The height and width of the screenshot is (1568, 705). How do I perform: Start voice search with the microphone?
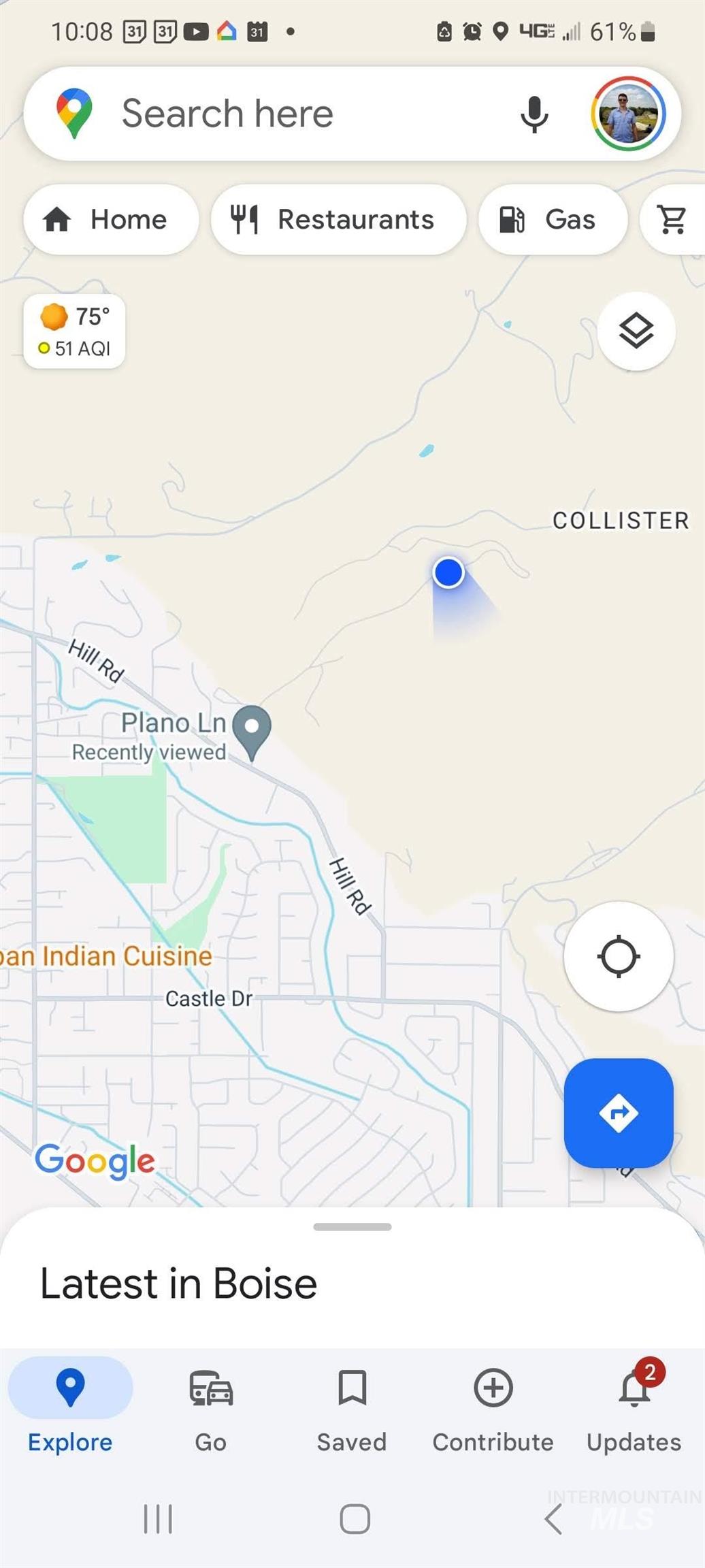tap(534, 114)
